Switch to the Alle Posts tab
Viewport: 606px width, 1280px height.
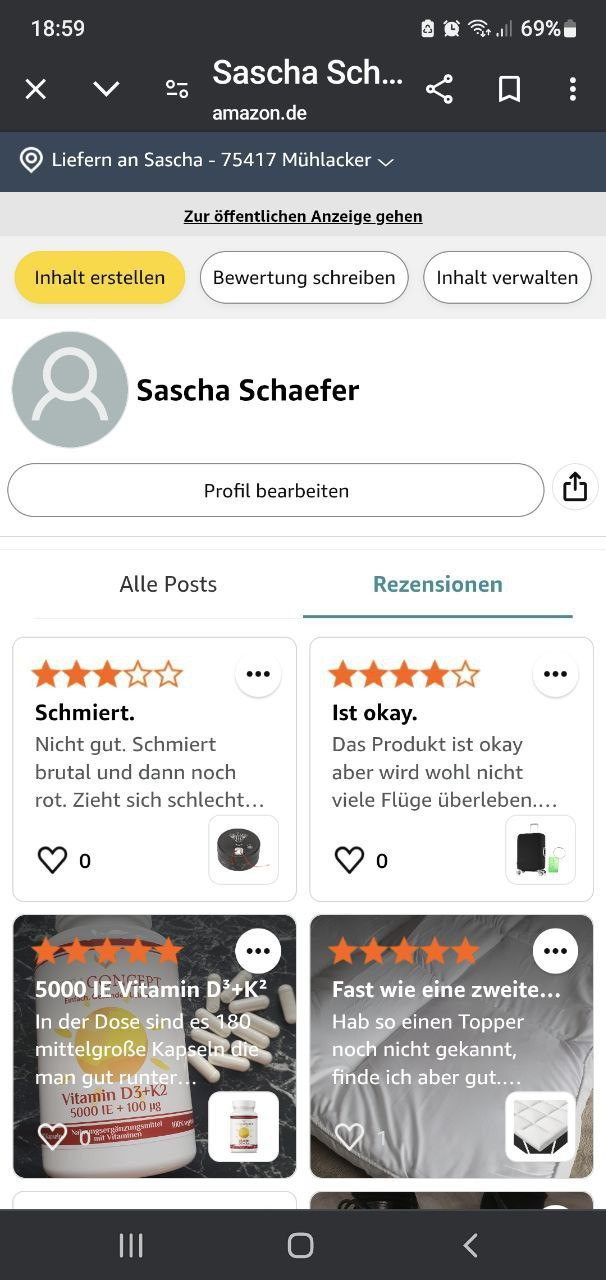click(x=168, y=584)
